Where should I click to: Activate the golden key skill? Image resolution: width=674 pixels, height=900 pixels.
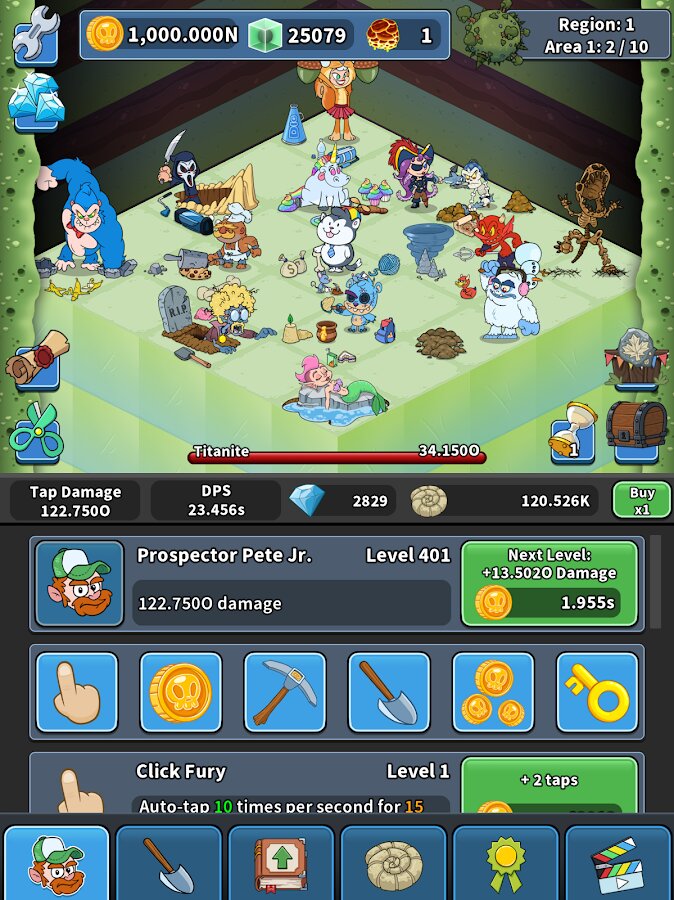597,692
